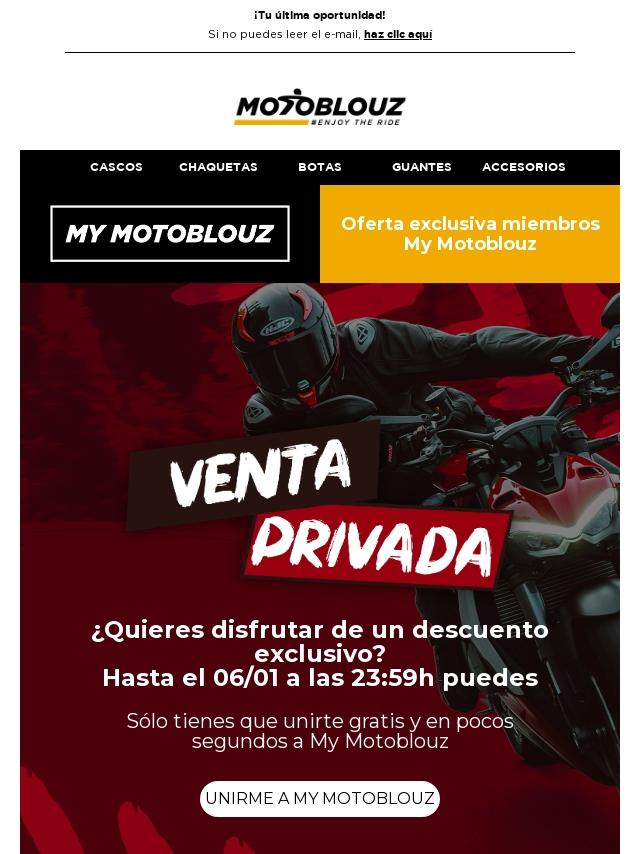The width and height of the screenshot is (640, 854).
Task: Browse the Guantes category
Action: 422,167
